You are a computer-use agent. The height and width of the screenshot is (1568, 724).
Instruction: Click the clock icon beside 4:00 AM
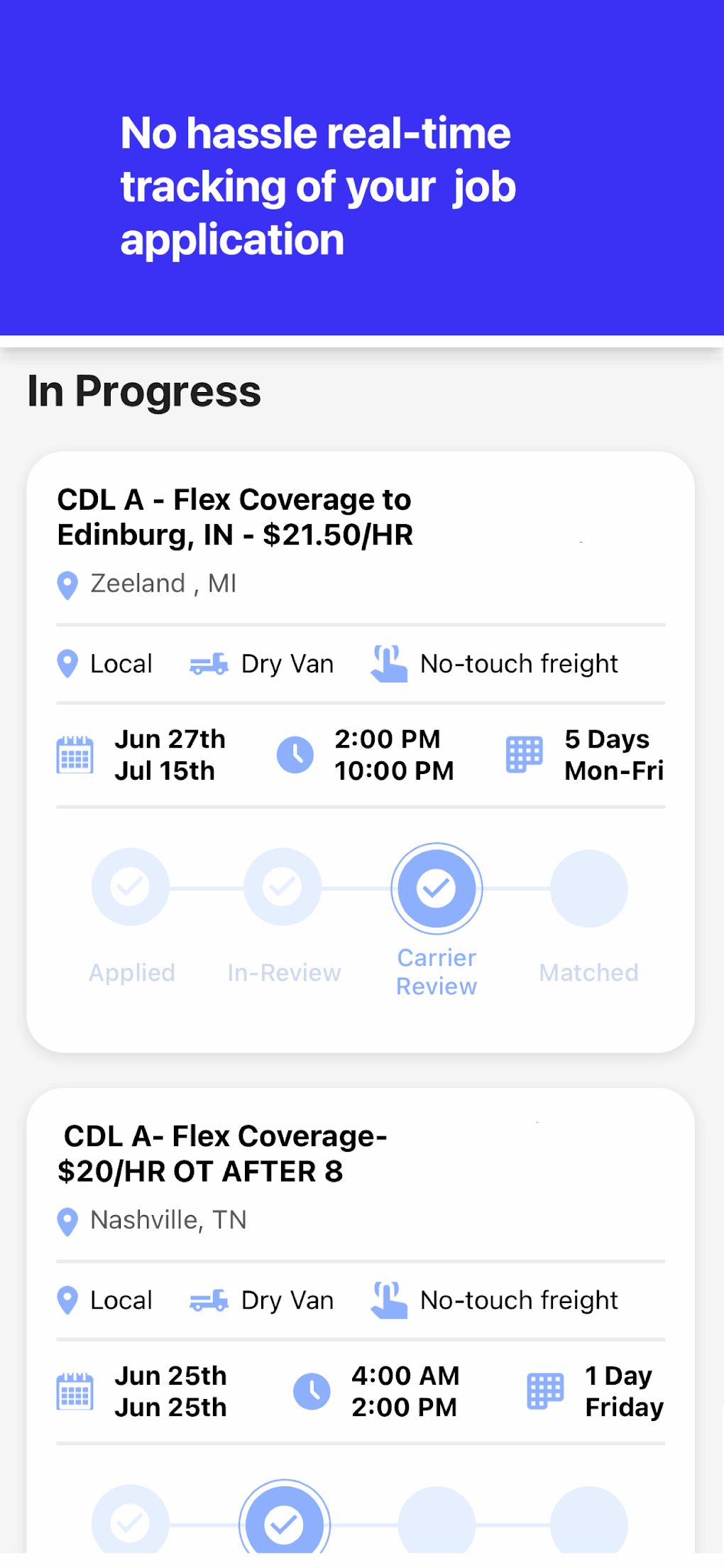312,1391
